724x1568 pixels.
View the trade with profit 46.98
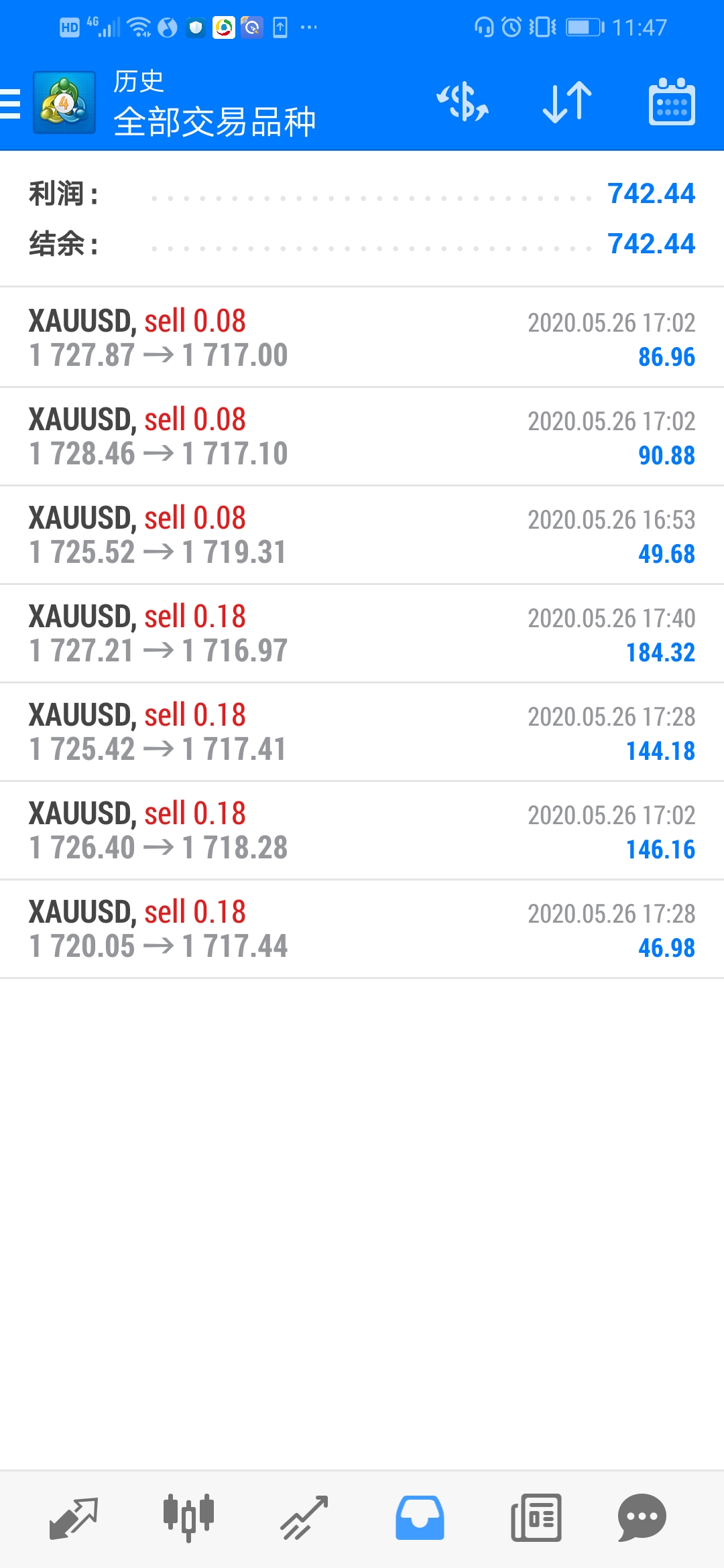(362, 929)
